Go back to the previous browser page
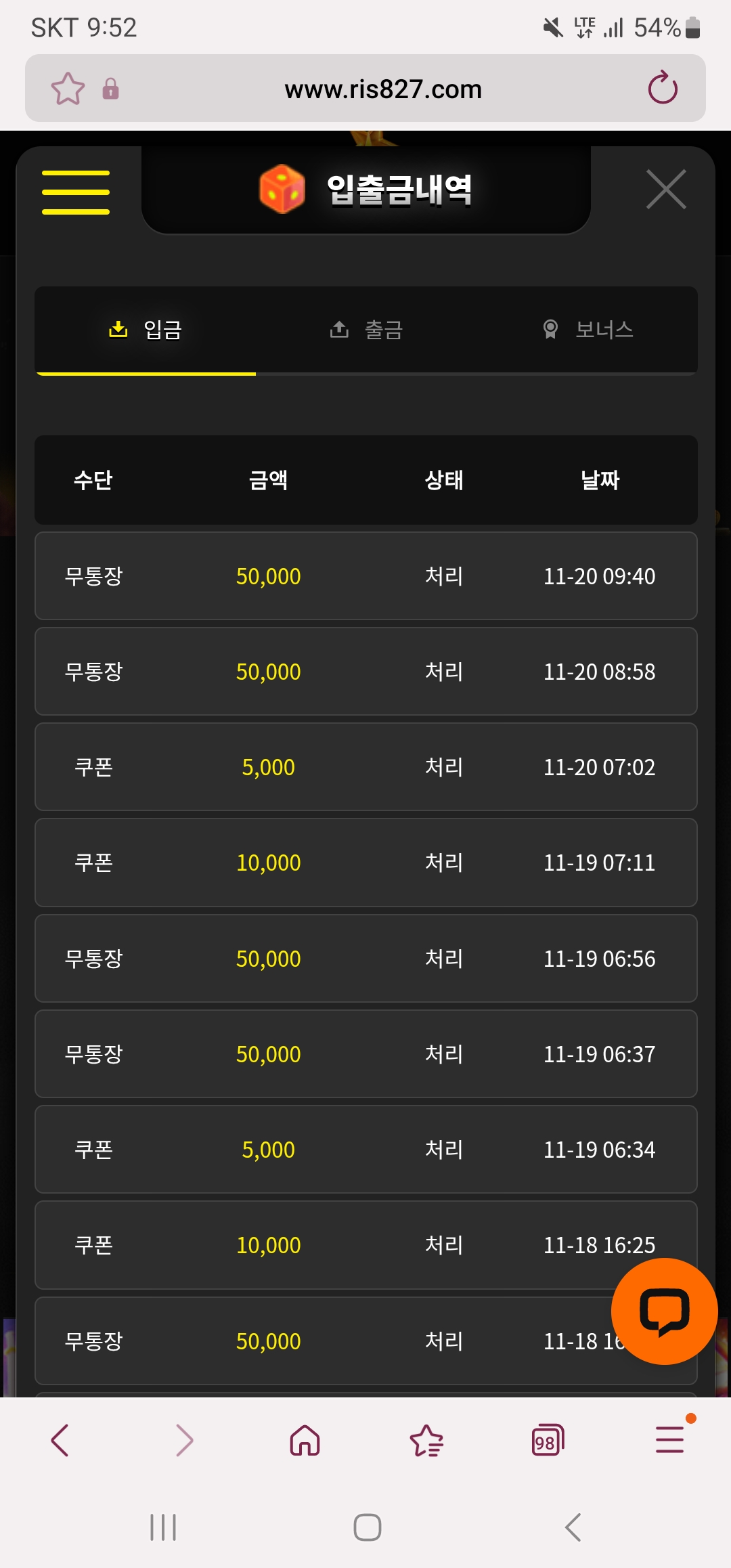The width and height of the screenshot is (731, 1568). [60, 1440]
